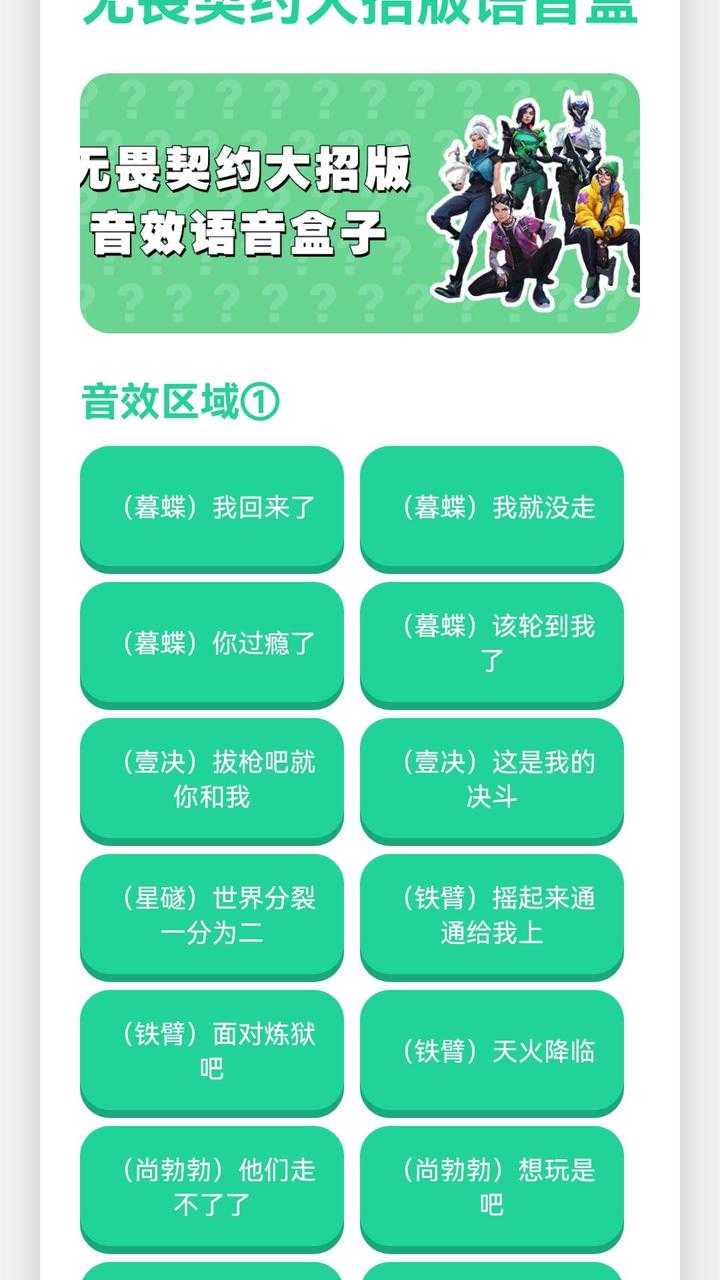Play (尚勃勃) 他们走不了了 sound
Screen dimensions: 720x1280
(212, 1187)
